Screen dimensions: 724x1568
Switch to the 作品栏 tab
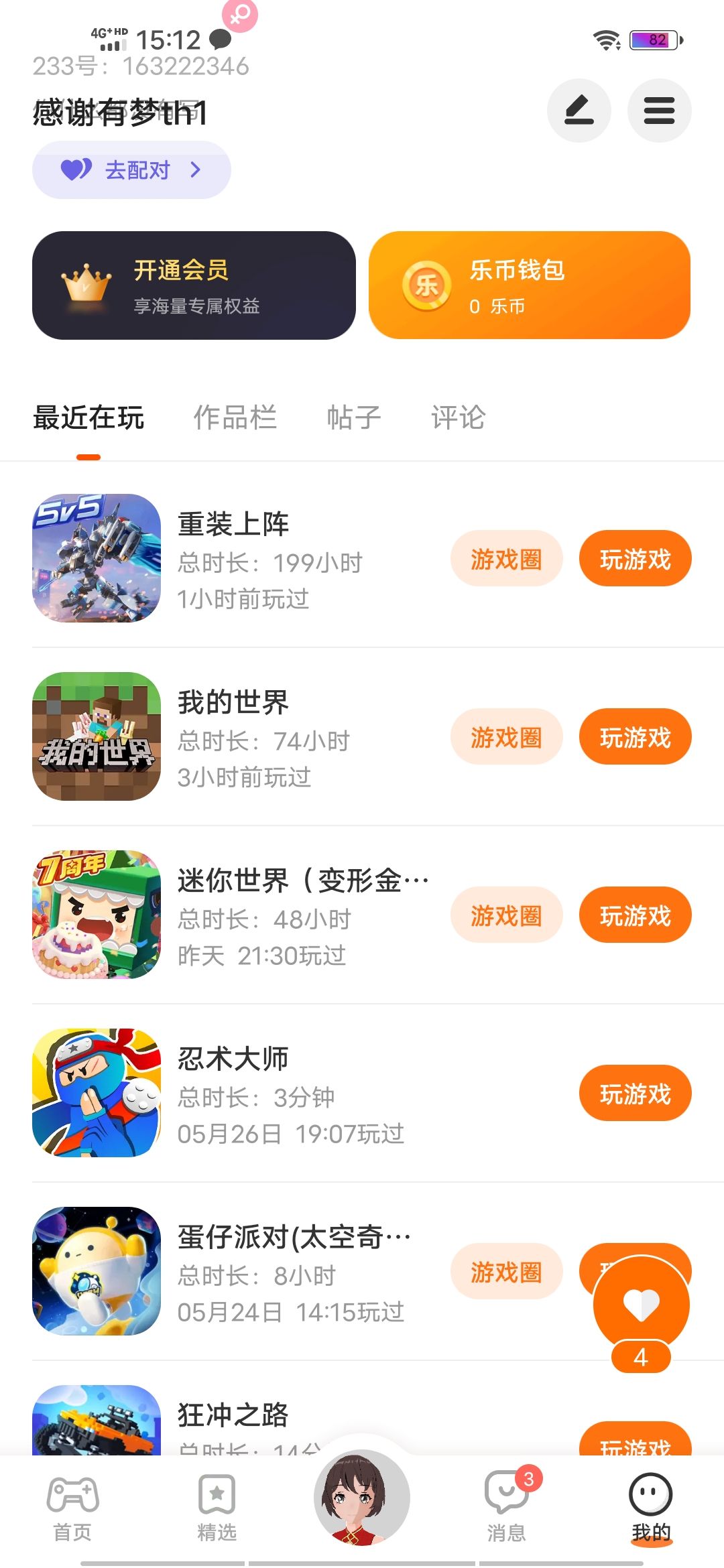tap(235, 417)
